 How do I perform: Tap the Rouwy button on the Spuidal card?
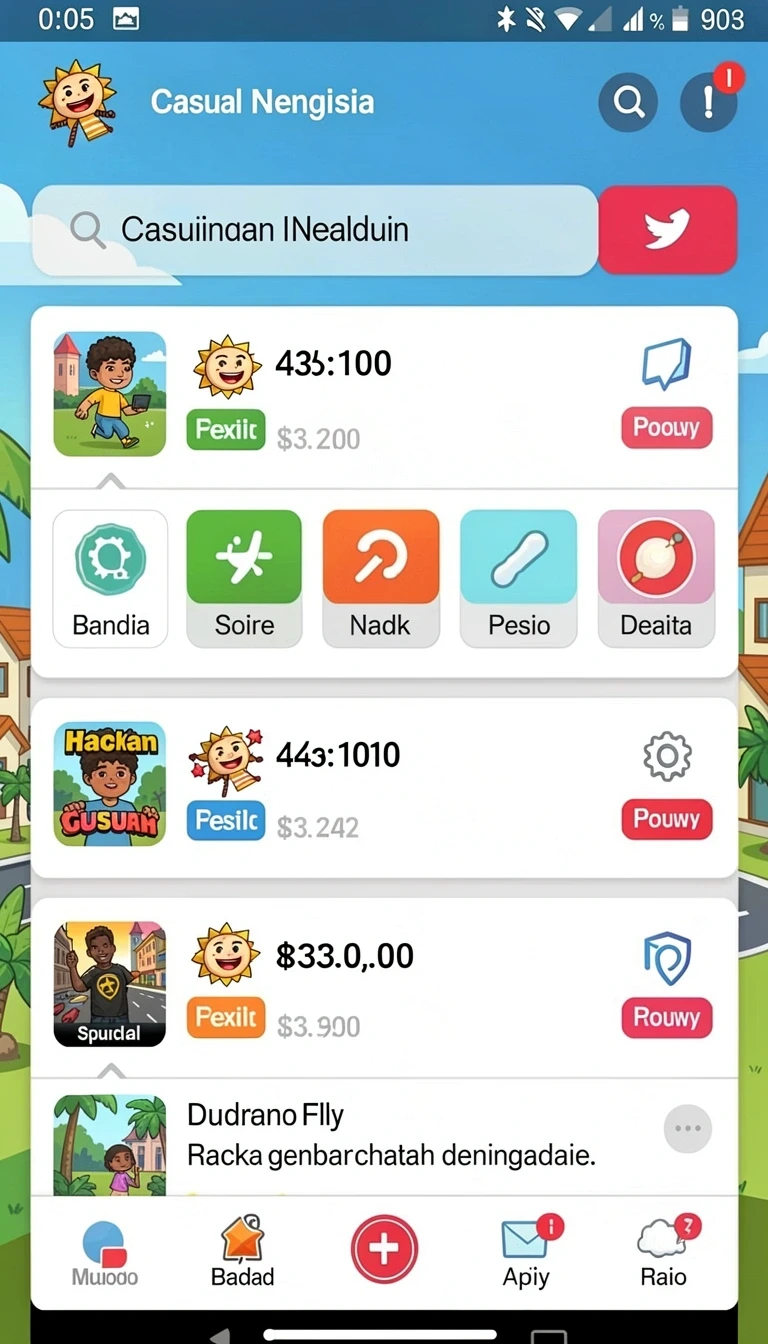[x=667, y=1018]
